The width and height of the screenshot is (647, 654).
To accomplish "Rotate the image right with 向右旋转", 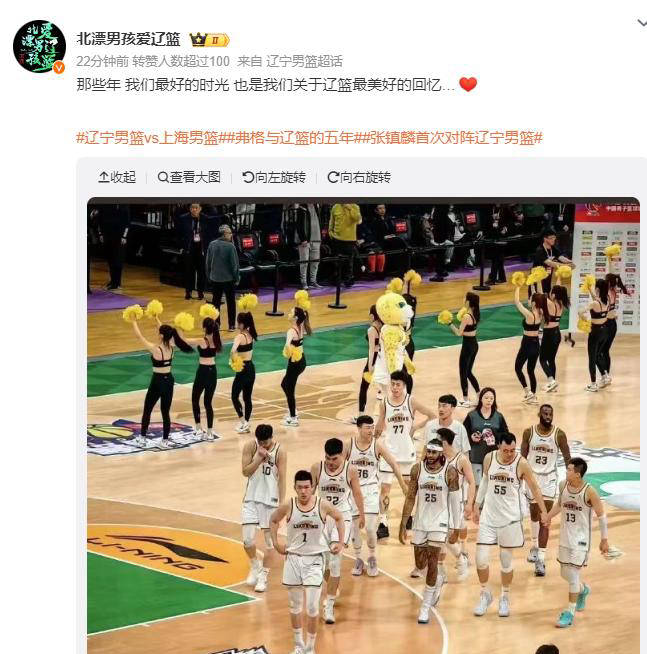I will tap(359, 177).
